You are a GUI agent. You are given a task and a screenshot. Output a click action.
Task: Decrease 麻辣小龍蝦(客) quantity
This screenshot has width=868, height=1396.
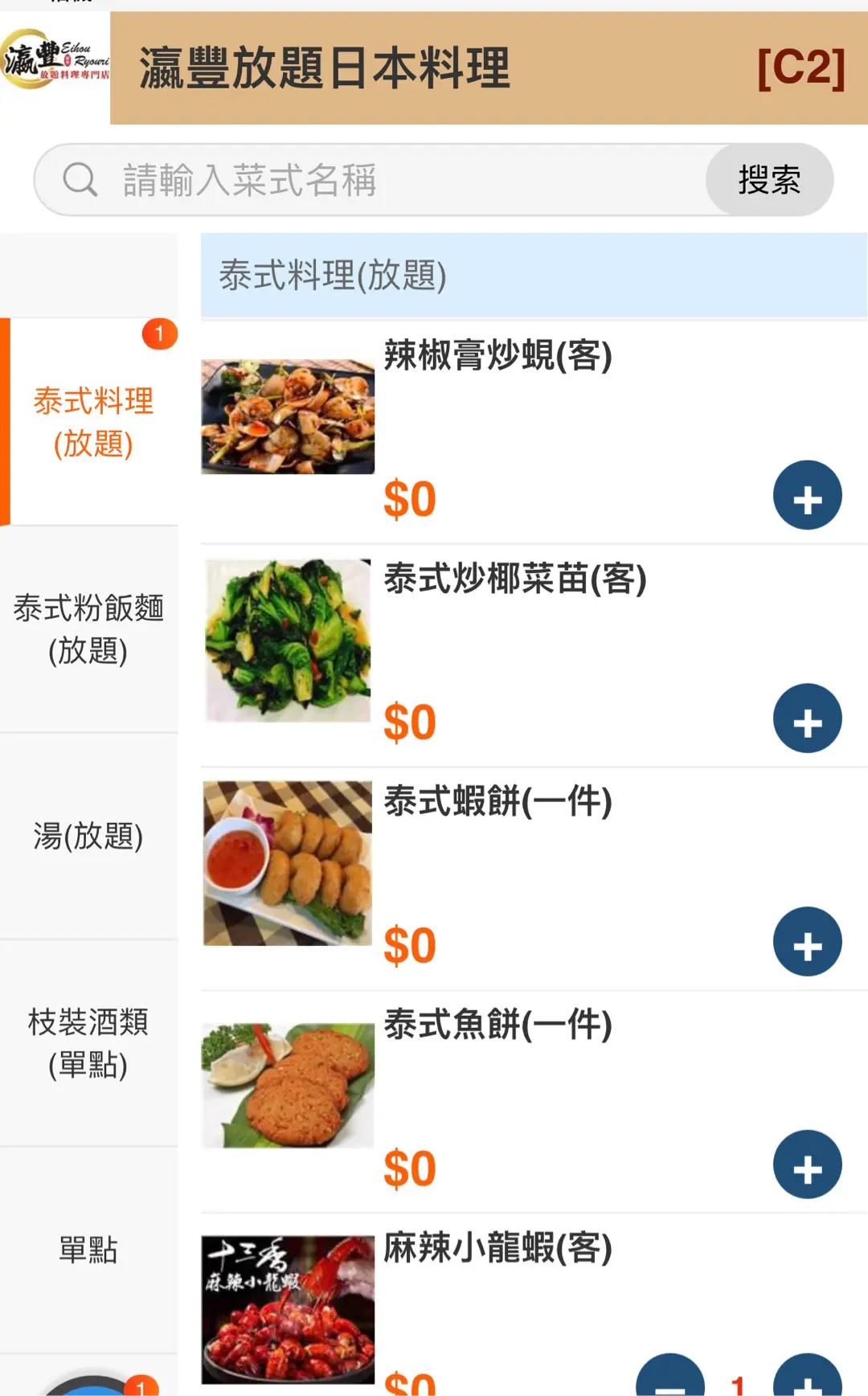pos(670,1381)
